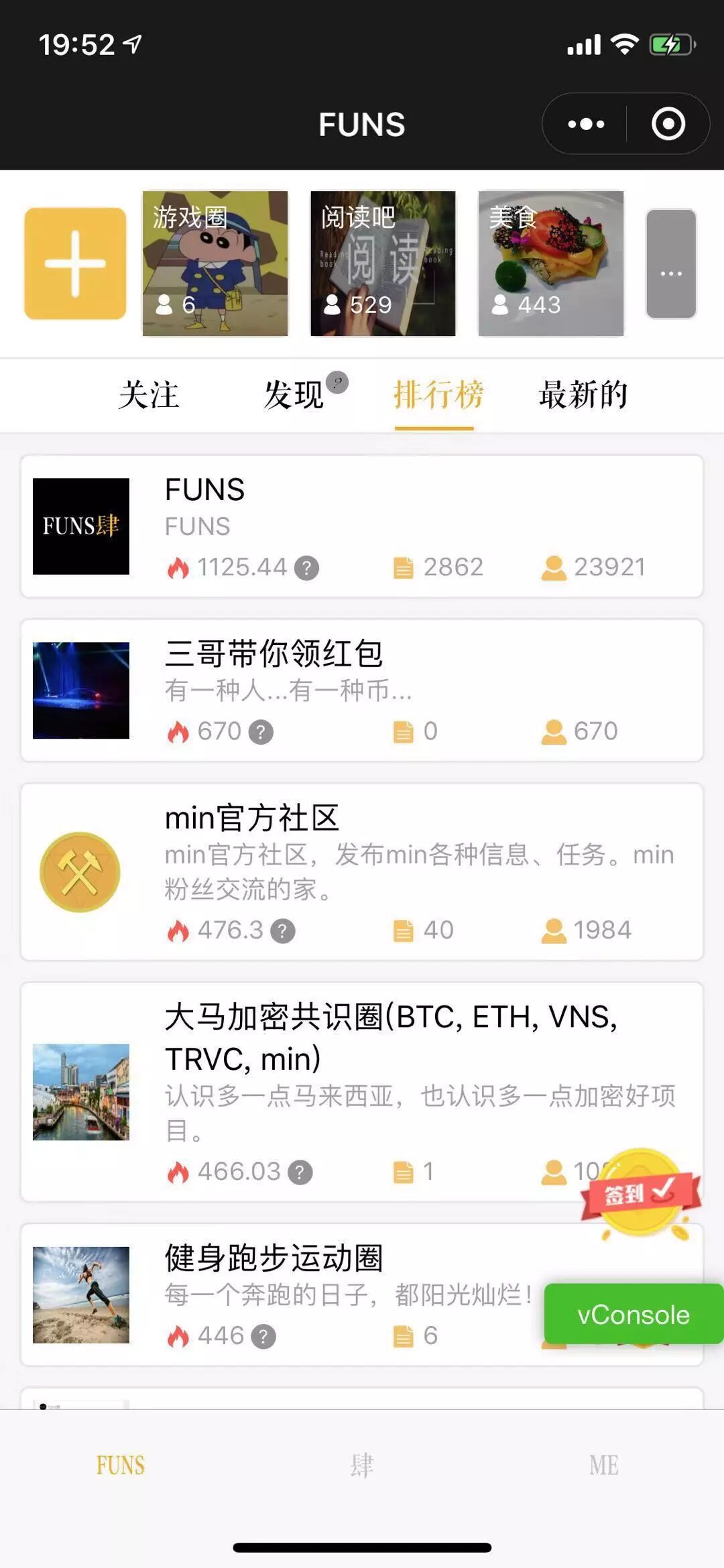
Task: Open the 阅读吧 circle tile
Action: click(383, 263)
